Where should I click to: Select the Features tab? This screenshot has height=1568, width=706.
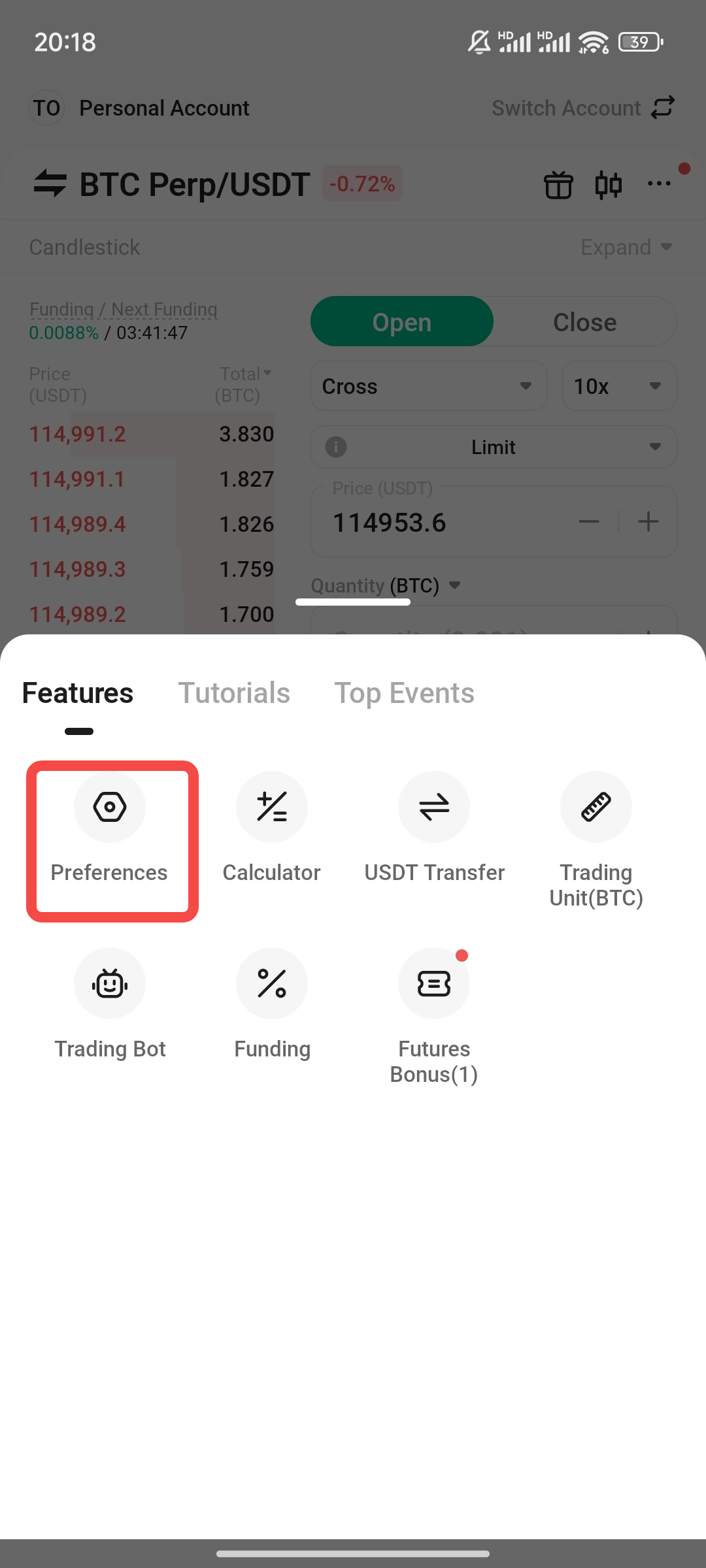click(78, 693)
